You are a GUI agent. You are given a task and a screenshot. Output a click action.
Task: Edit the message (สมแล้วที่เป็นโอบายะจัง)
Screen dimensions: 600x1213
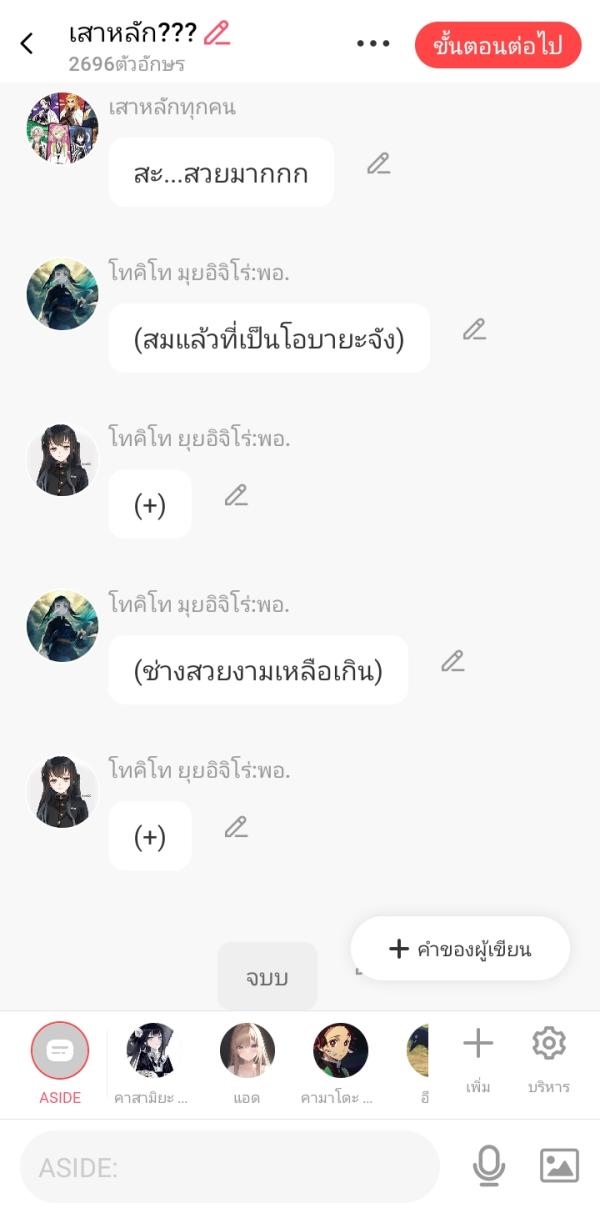pyautogui.click(x=474, y=330)
